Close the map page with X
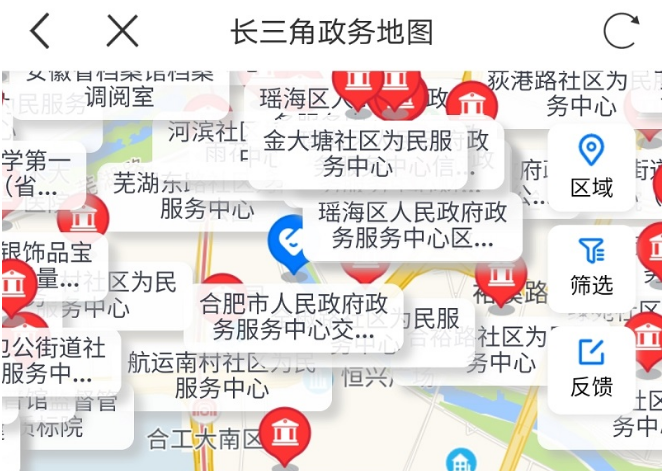Viewport: 665px width, 471px height. click(122, 31)
